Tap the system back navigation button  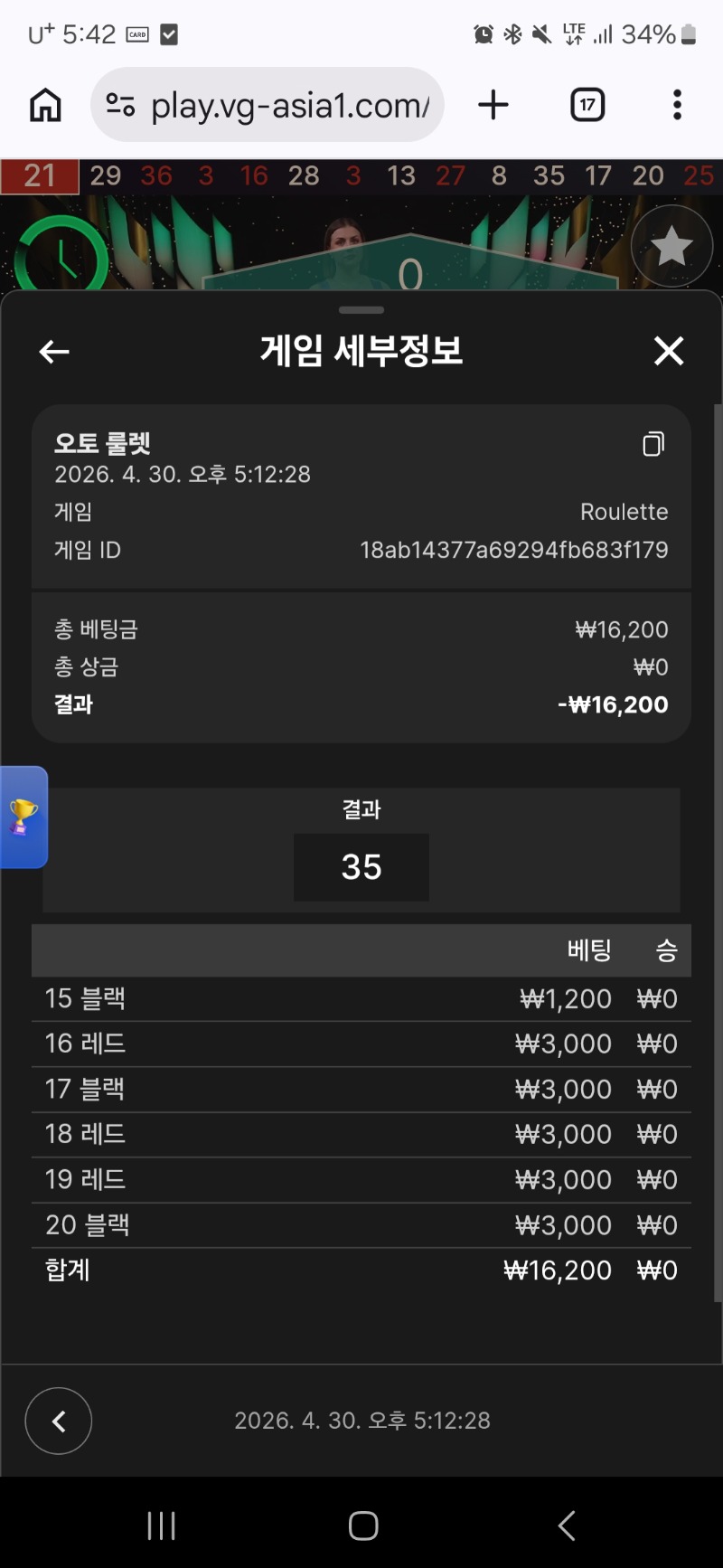[x=567, y=1525]
